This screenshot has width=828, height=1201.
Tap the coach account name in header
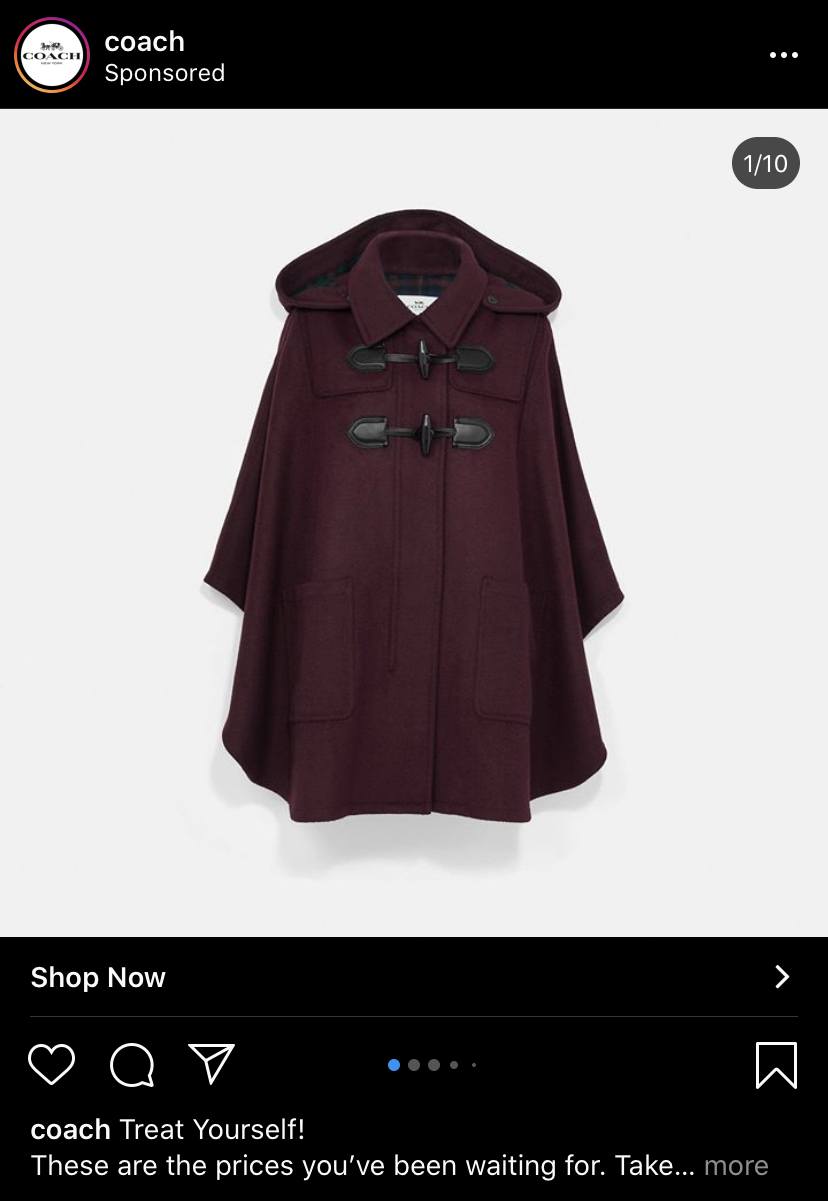(x=145, y=42)
